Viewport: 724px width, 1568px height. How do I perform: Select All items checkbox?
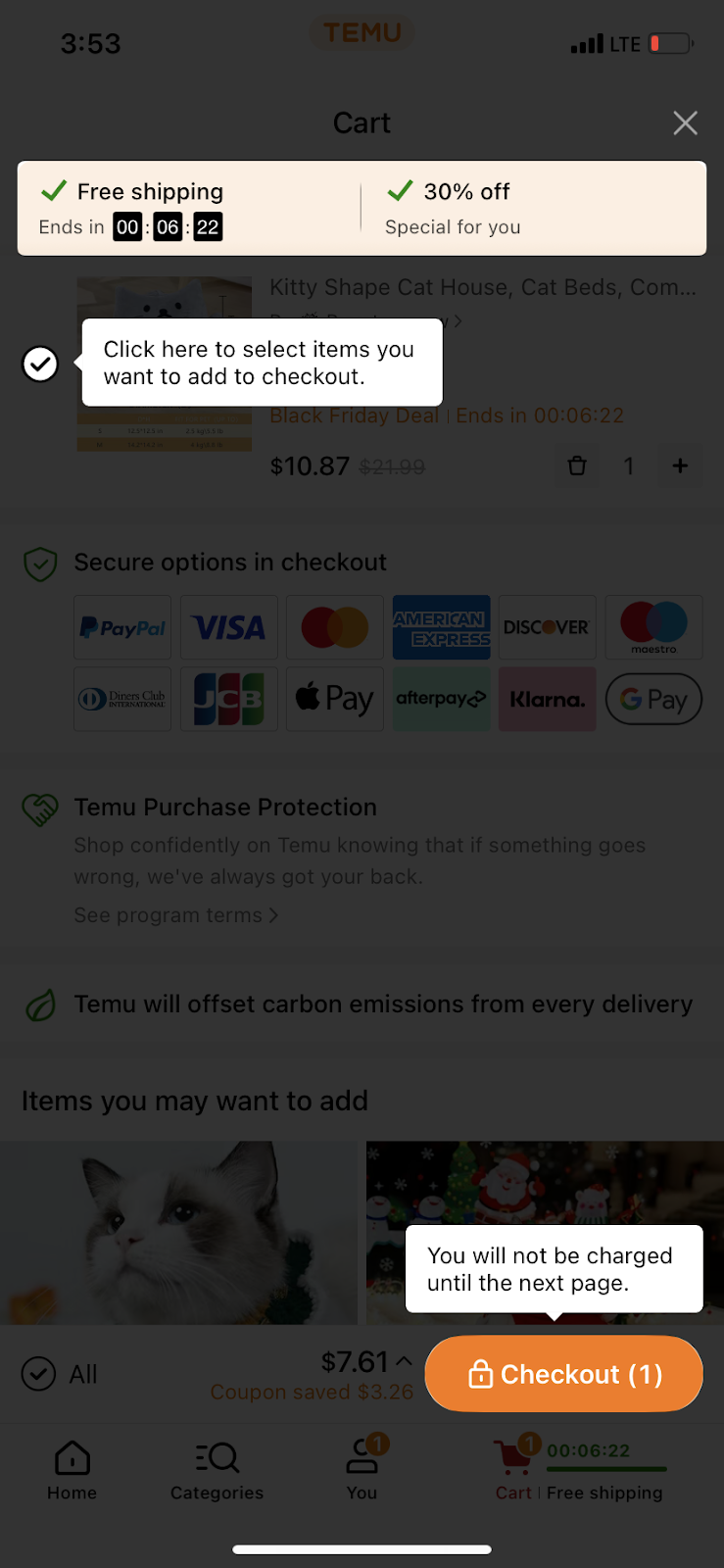39,1374
